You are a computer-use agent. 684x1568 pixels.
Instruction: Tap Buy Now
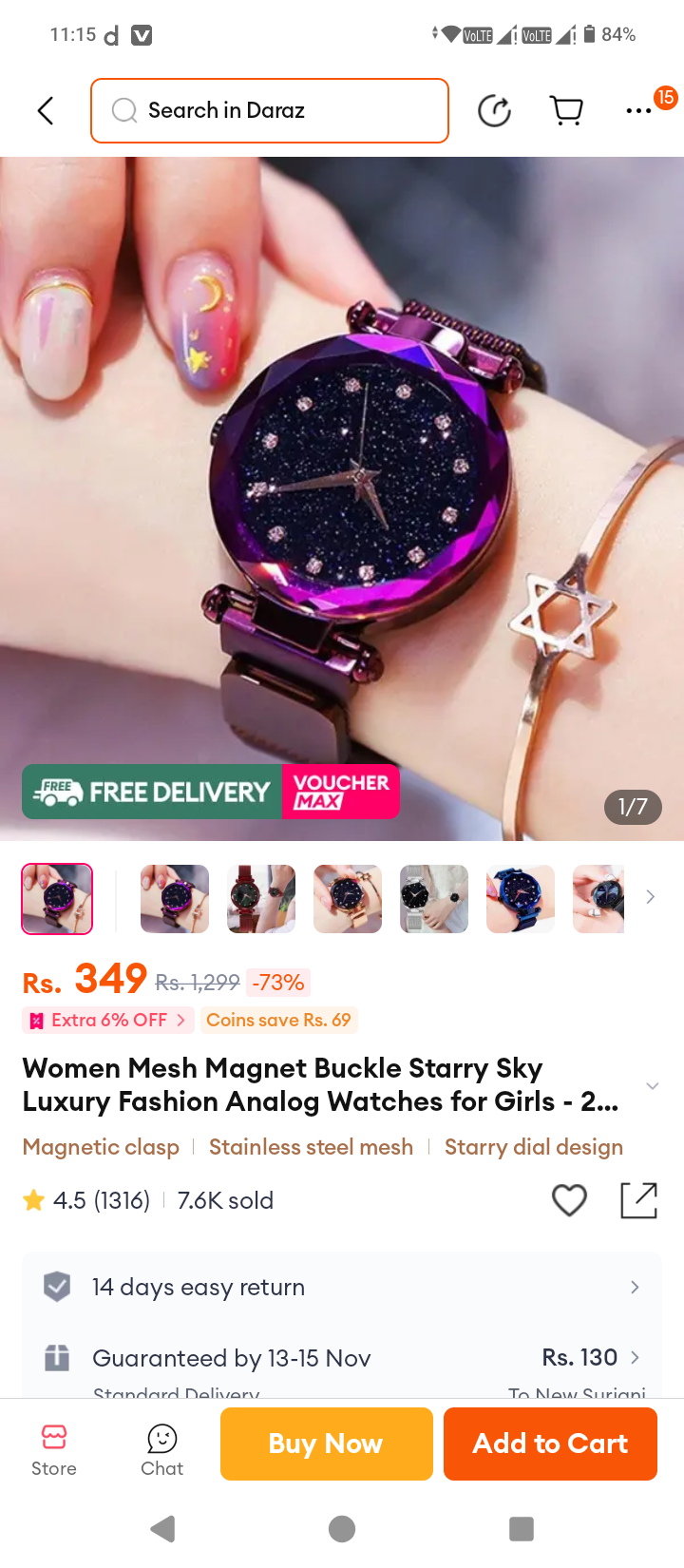pyautogui.click(x=327, y=1444)
